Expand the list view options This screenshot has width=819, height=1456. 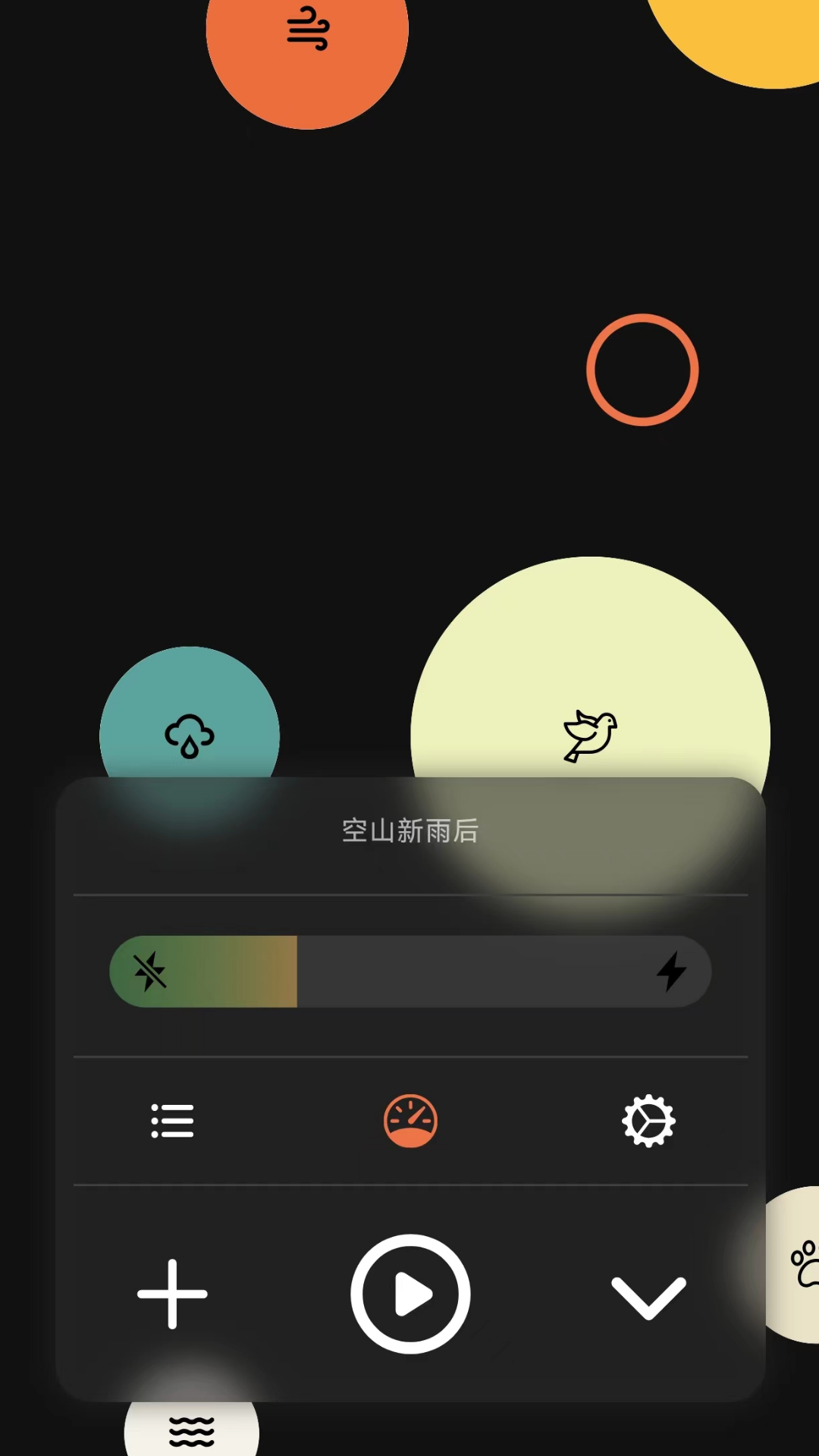(x=172, y=1120)
